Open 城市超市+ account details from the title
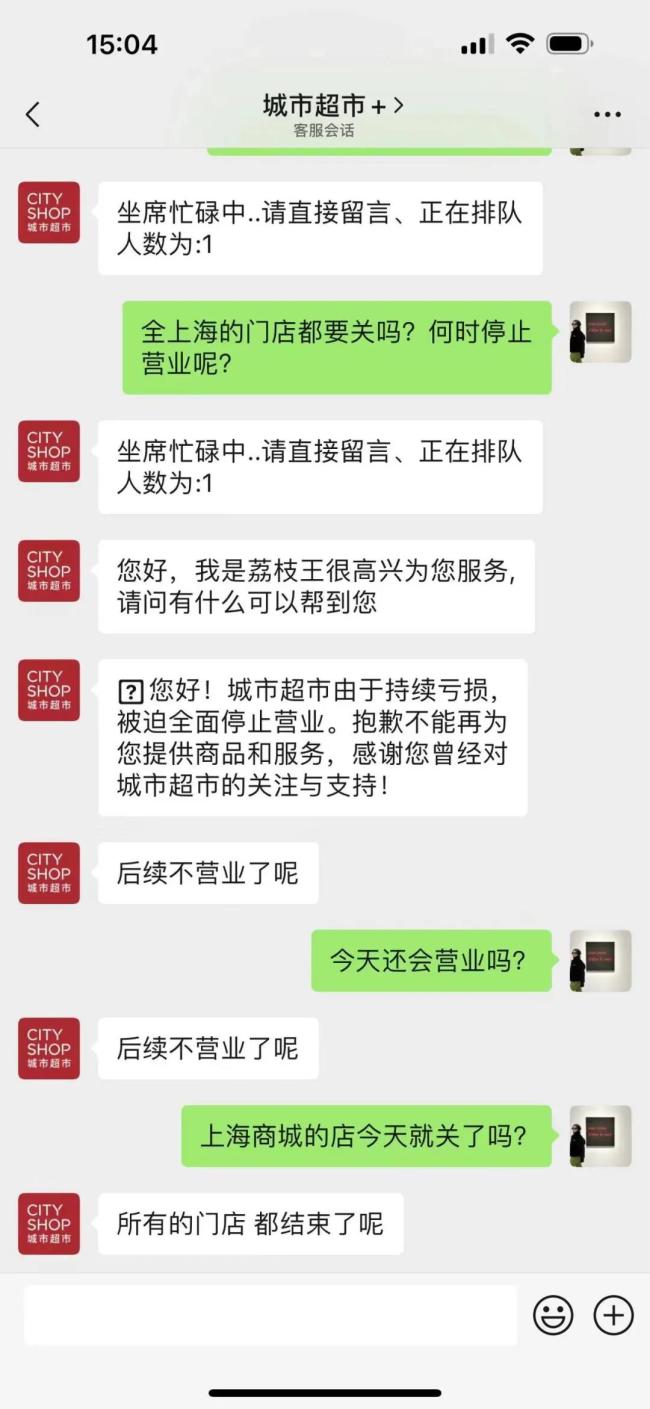The width and height of the screenshot is (650, 1409). (x=332, y=106)
